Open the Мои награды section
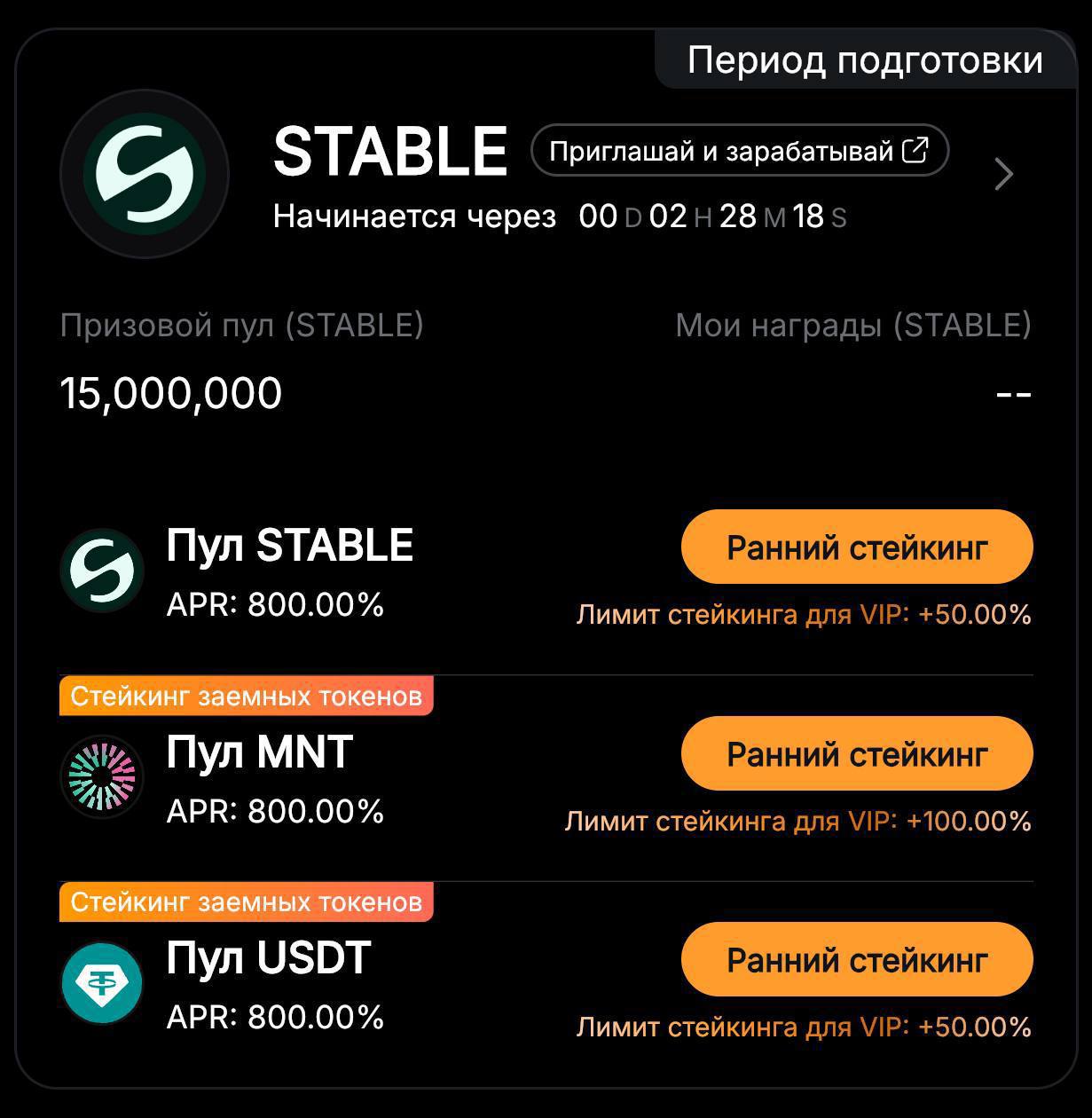 point(853,327)
